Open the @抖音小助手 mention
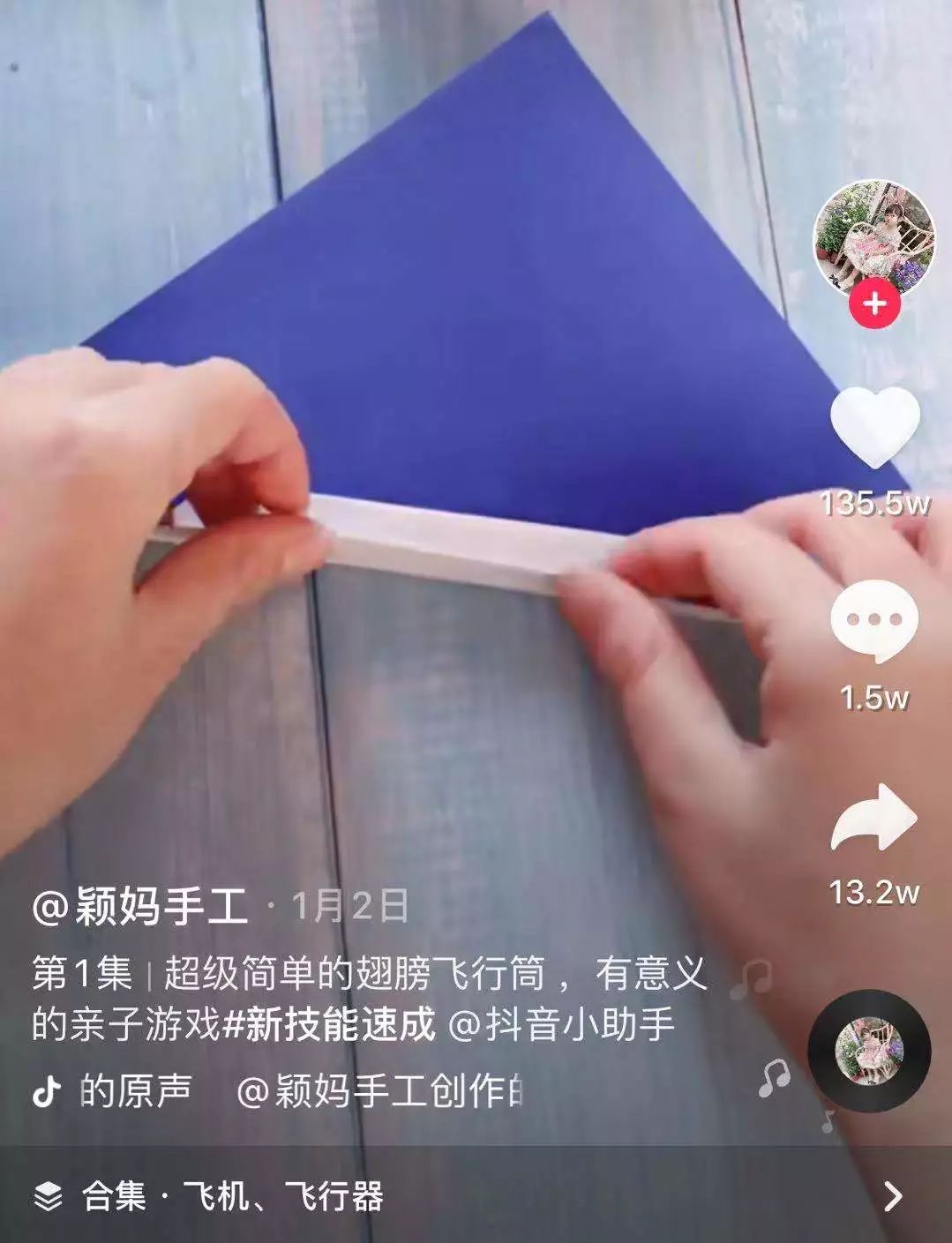This screenshot has height=1243, width=952. (562, 1025)
